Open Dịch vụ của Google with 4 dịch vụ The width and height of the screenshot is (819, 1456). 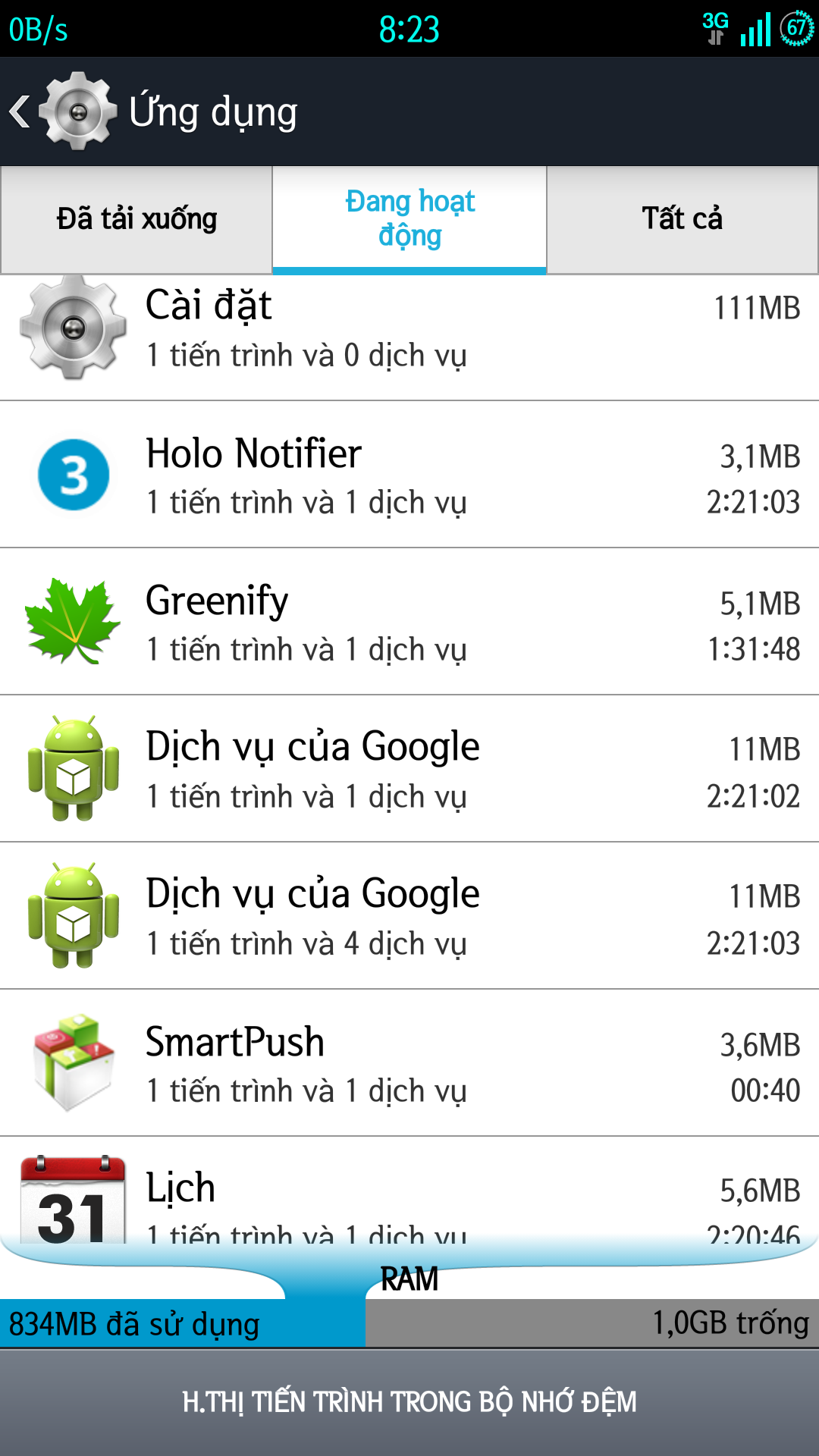[409, 916]
